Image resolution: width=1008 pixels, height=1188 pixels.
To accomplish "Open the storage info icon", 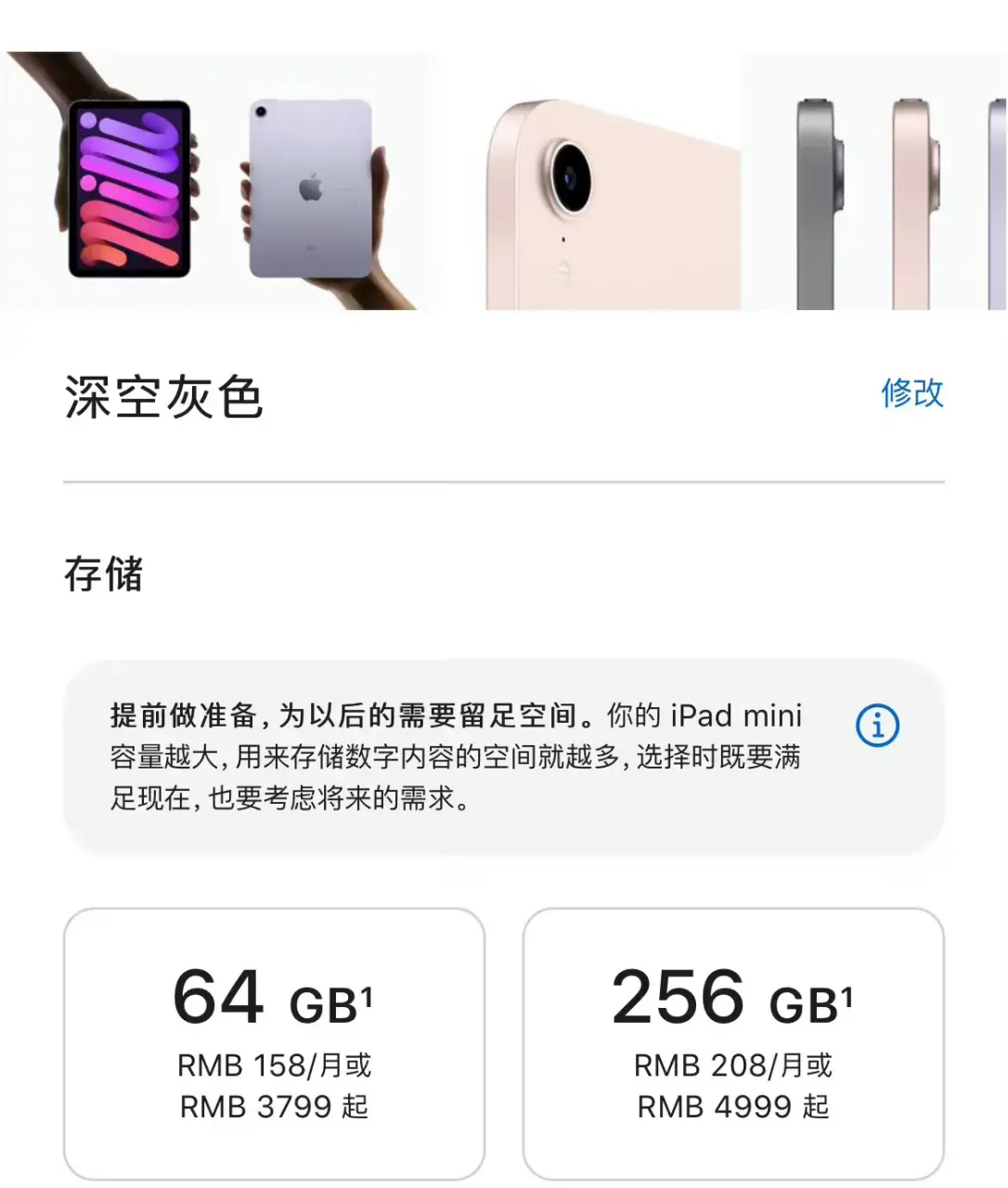I will click(877, 725).
